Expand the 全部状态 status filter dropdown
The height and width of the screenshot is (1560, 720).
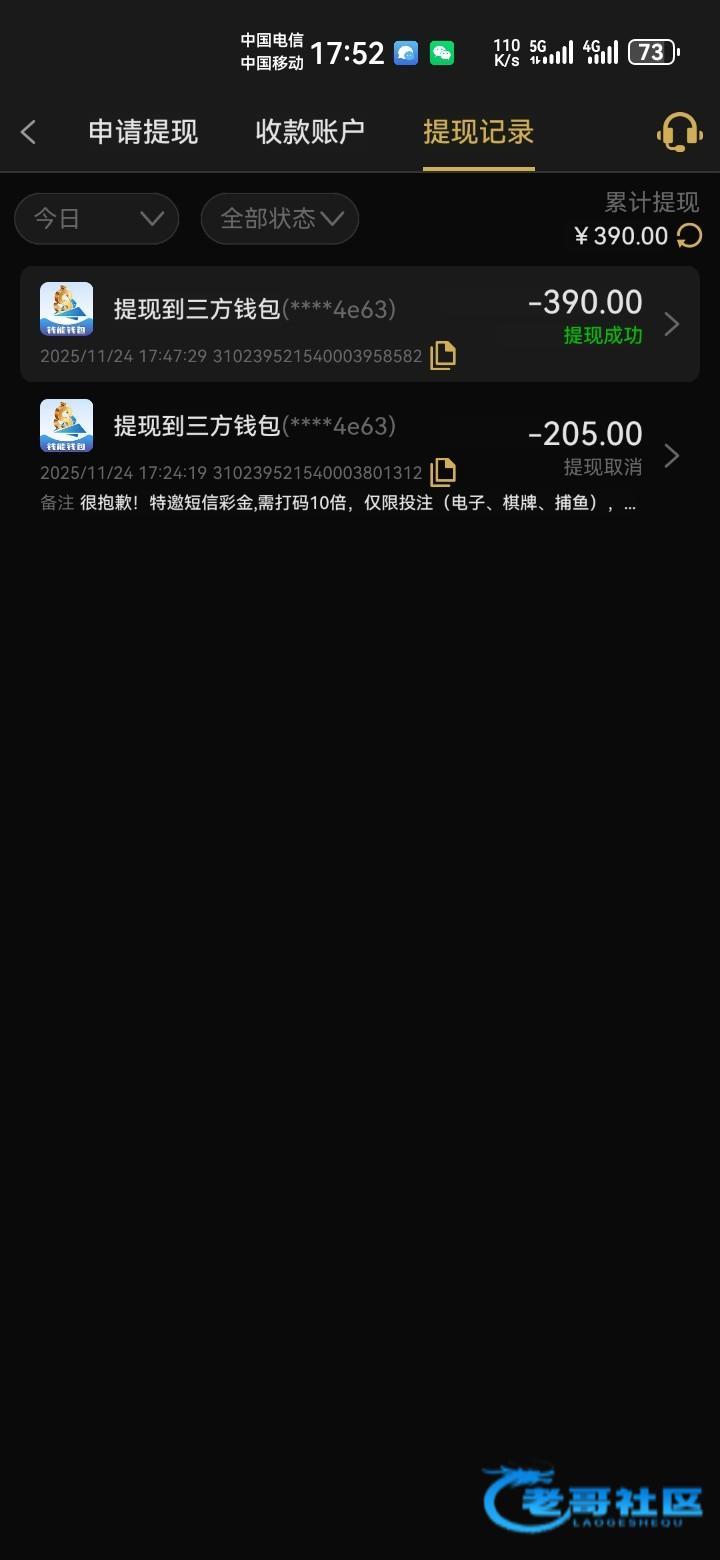(280, 219)
